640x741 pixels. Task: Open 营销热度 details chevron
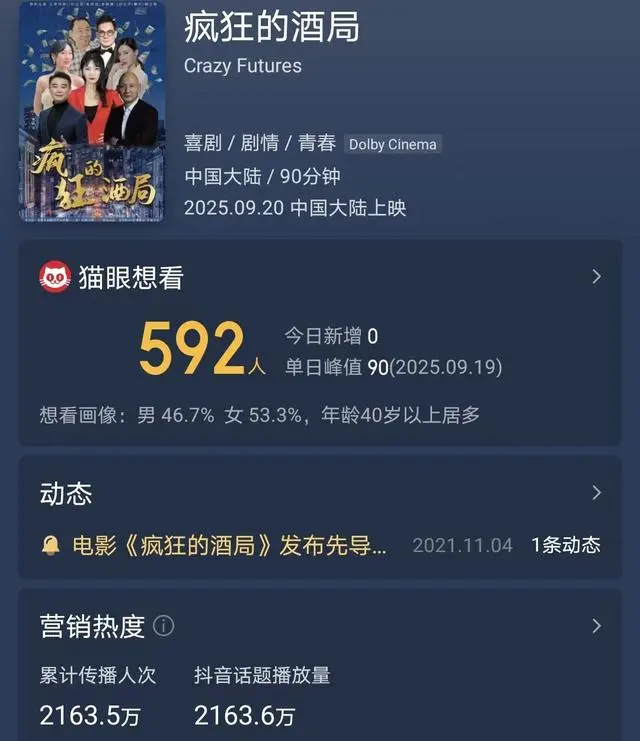pyautogui.click(x=596, y=626)
